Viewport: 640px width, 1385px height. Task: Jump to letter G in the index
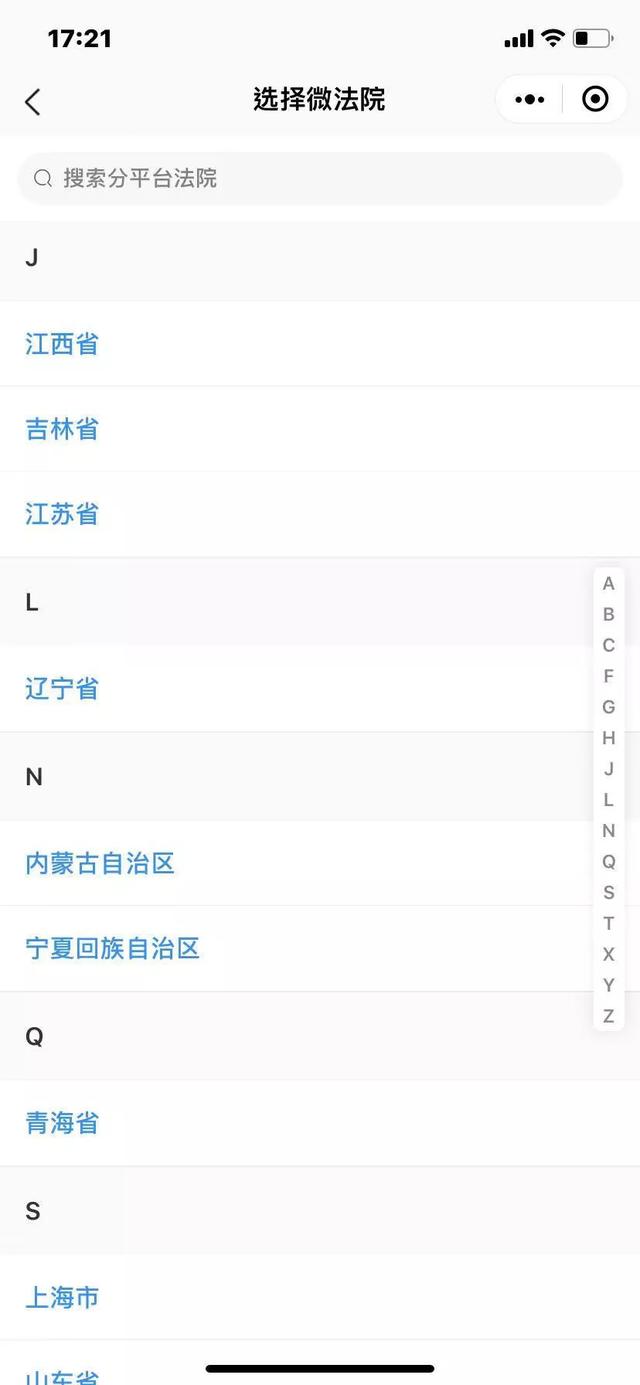[x=608, y=707]
